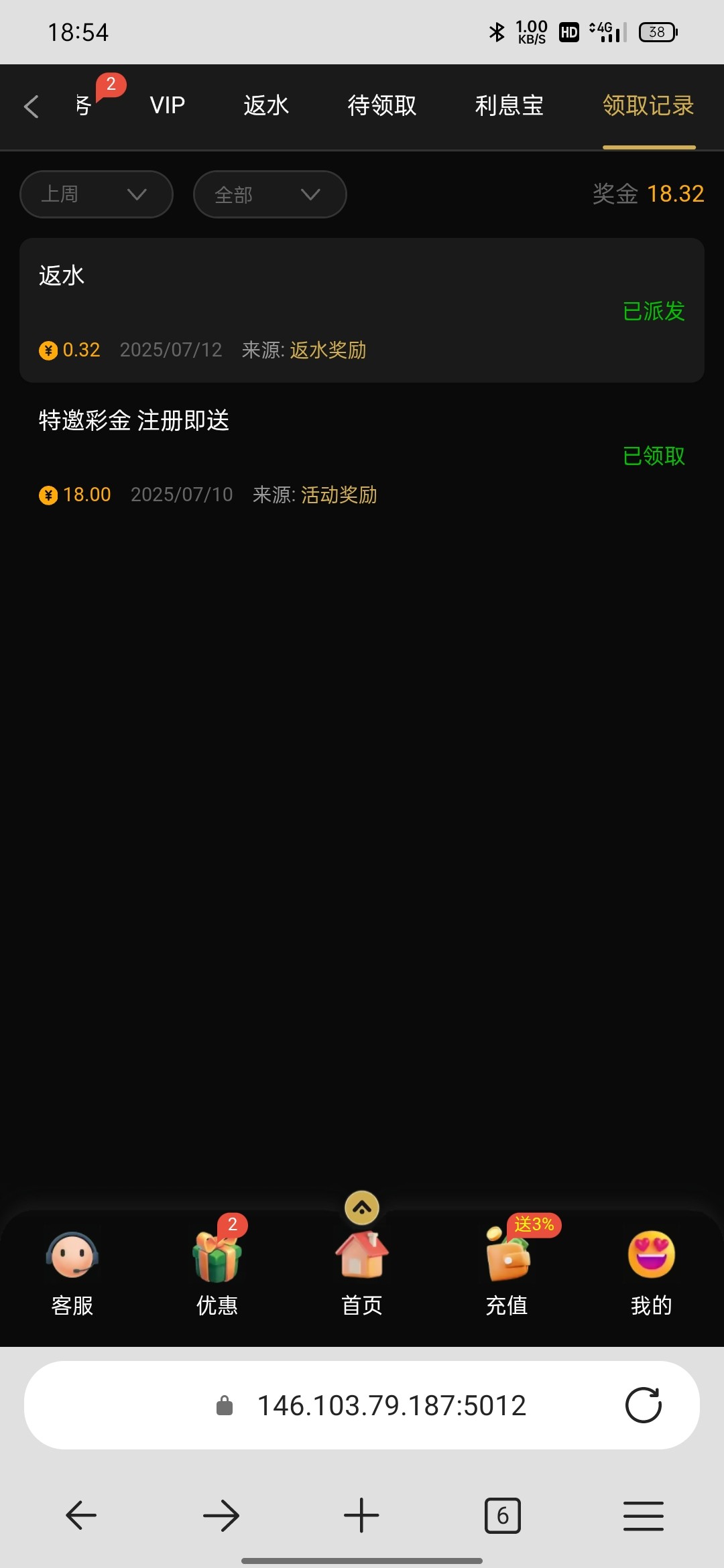This screenshot has height=1568, width=724.
Task: Go back using the top-left arrow
Action: pos(31,107)
